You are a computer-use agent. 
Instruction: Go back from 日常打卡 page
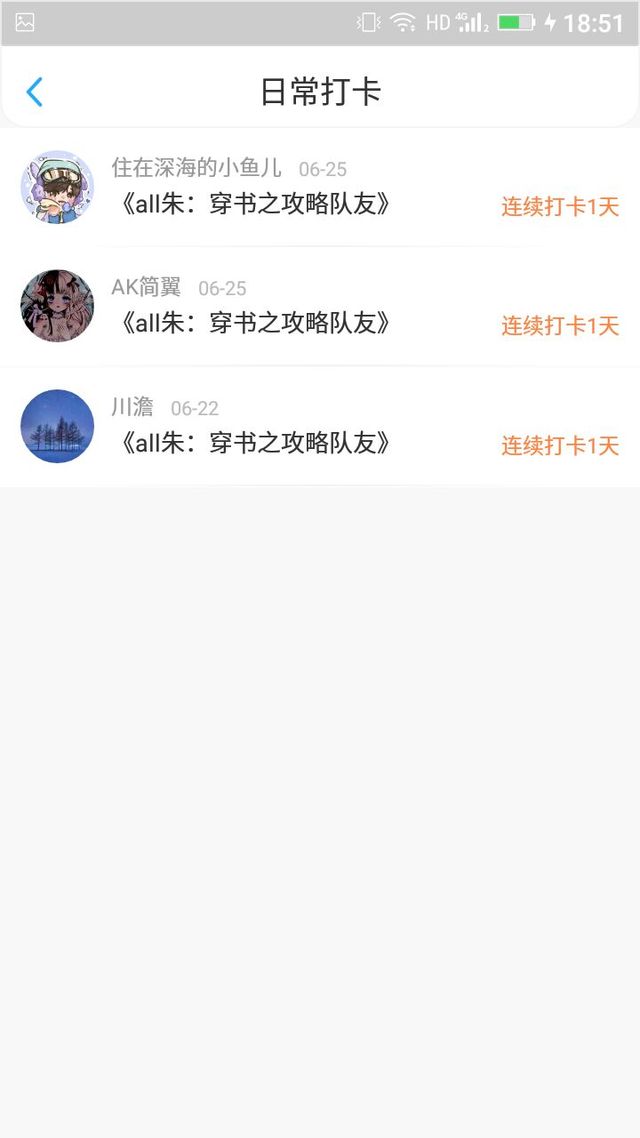(x=34, y=92)
